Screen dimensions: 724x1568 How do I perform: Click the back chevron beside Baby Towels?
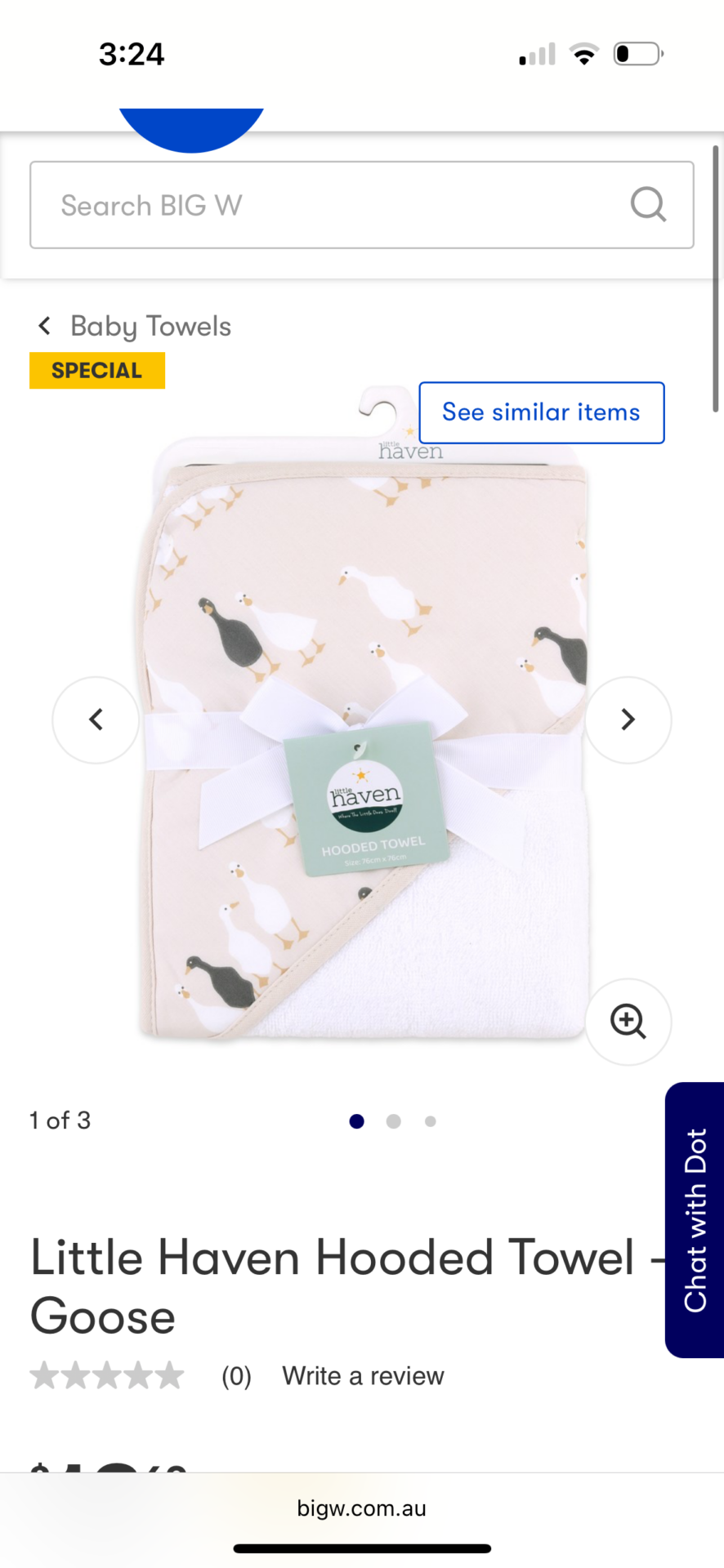(x=44, y=326)
